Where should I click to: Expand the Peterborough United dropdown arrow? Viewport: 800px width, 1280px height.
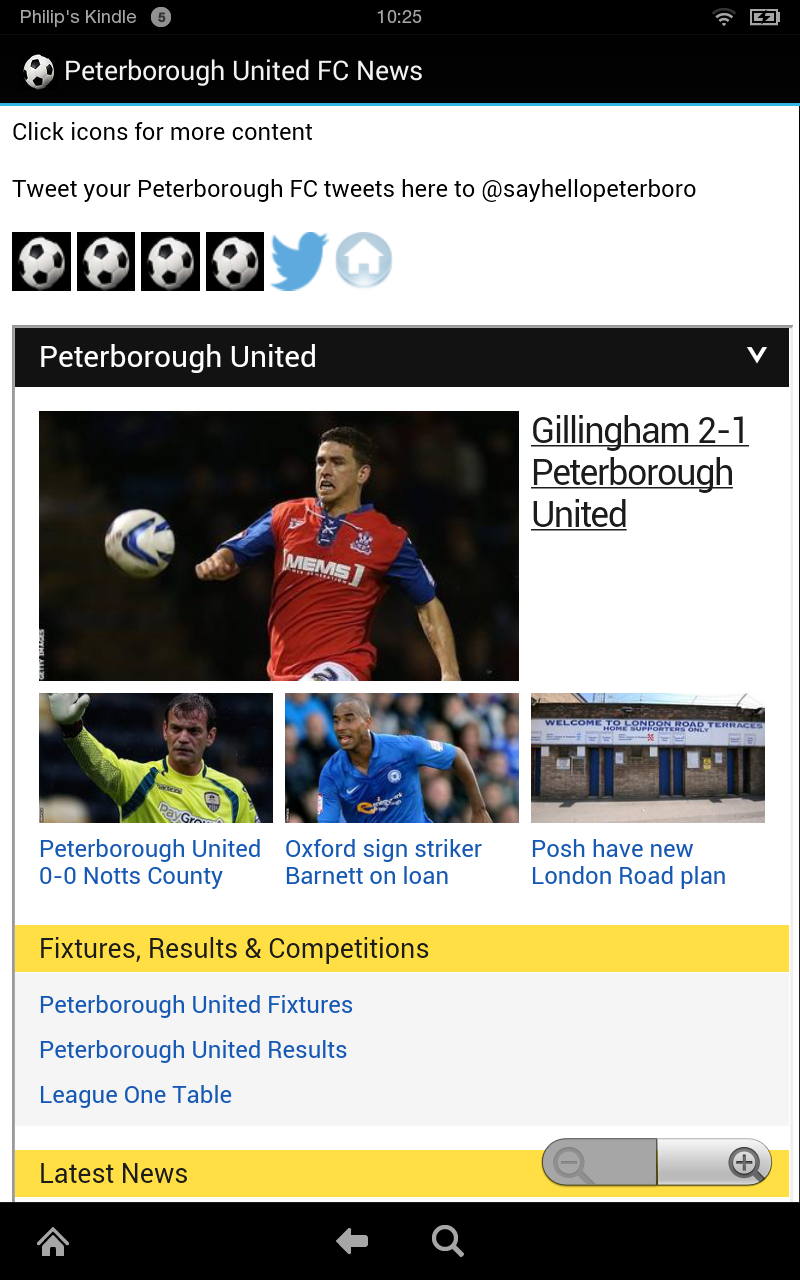coord(757,355)
